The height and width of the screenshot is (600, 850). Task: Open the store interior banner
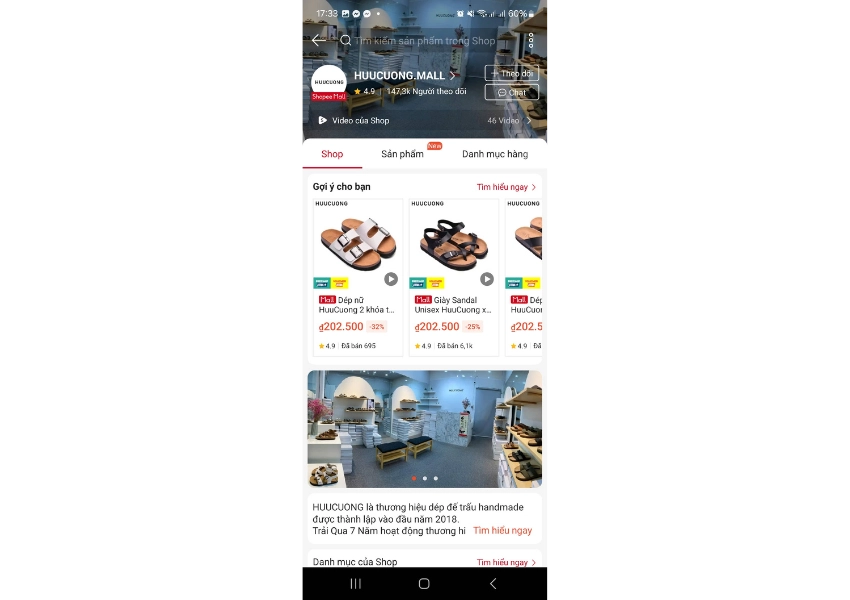424,428
